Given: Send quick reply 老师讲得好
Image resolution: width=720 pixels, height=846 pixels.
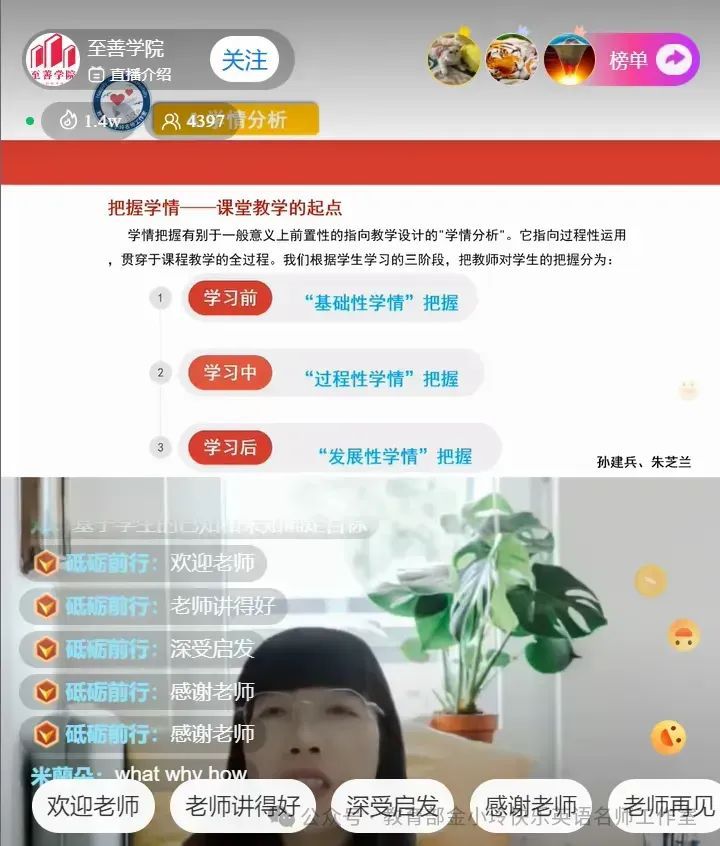Looking at the screenshot, I should [242, 806].
